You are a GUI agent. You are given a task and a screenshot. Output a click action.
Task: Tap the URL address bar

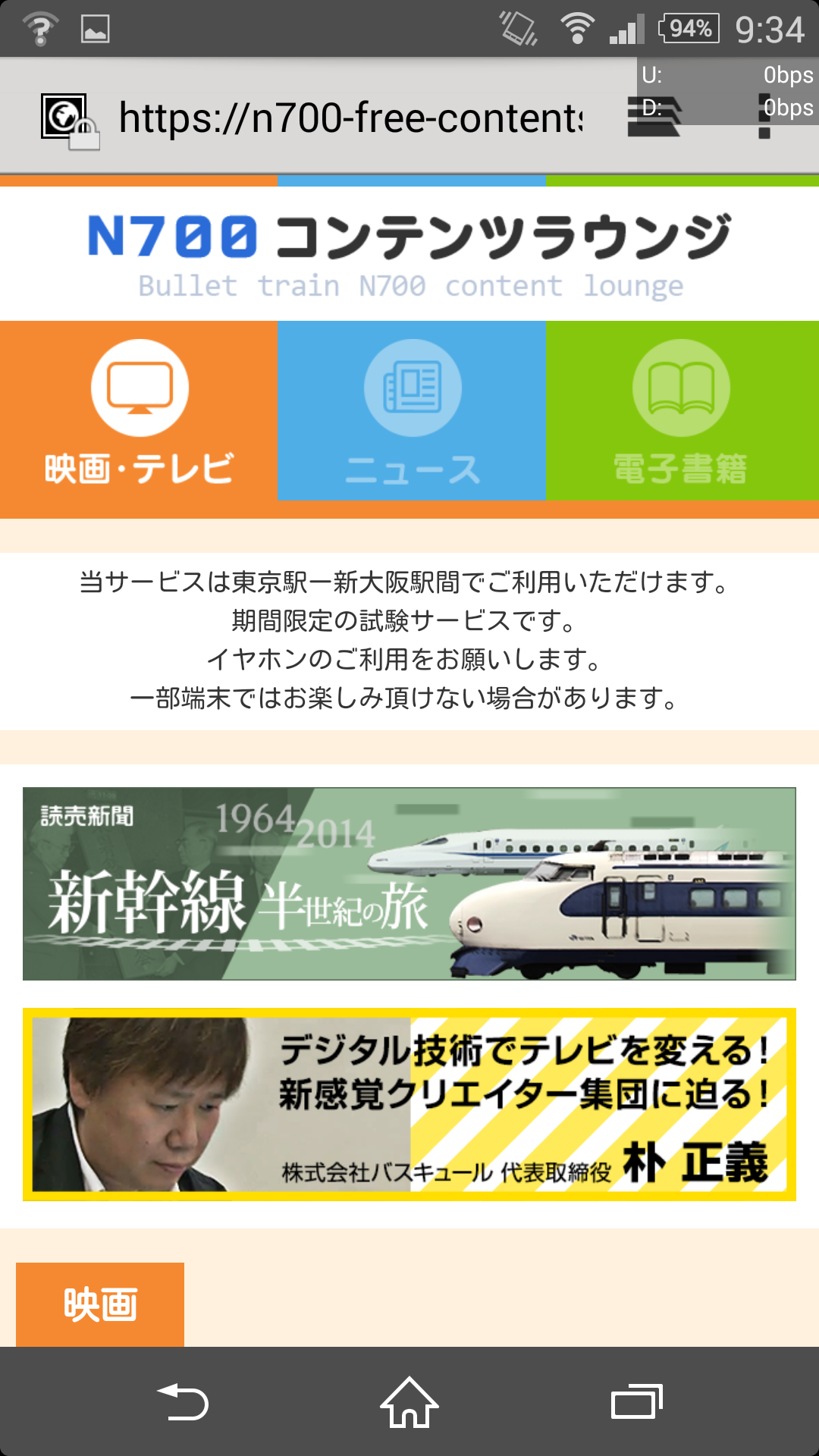click(x=350, y=118)
